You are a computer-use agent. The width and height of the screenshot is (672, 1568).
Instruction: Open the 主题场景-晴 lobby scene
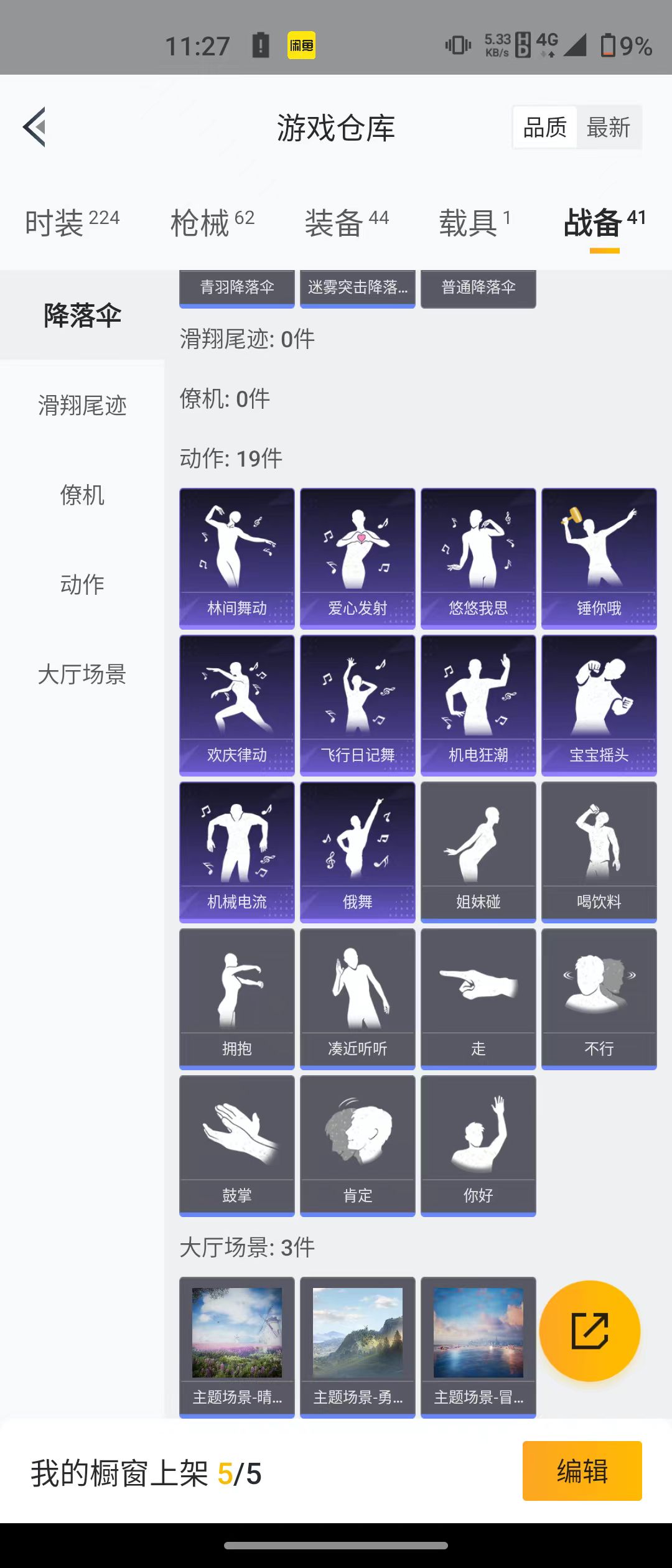tap(237, 1347)
